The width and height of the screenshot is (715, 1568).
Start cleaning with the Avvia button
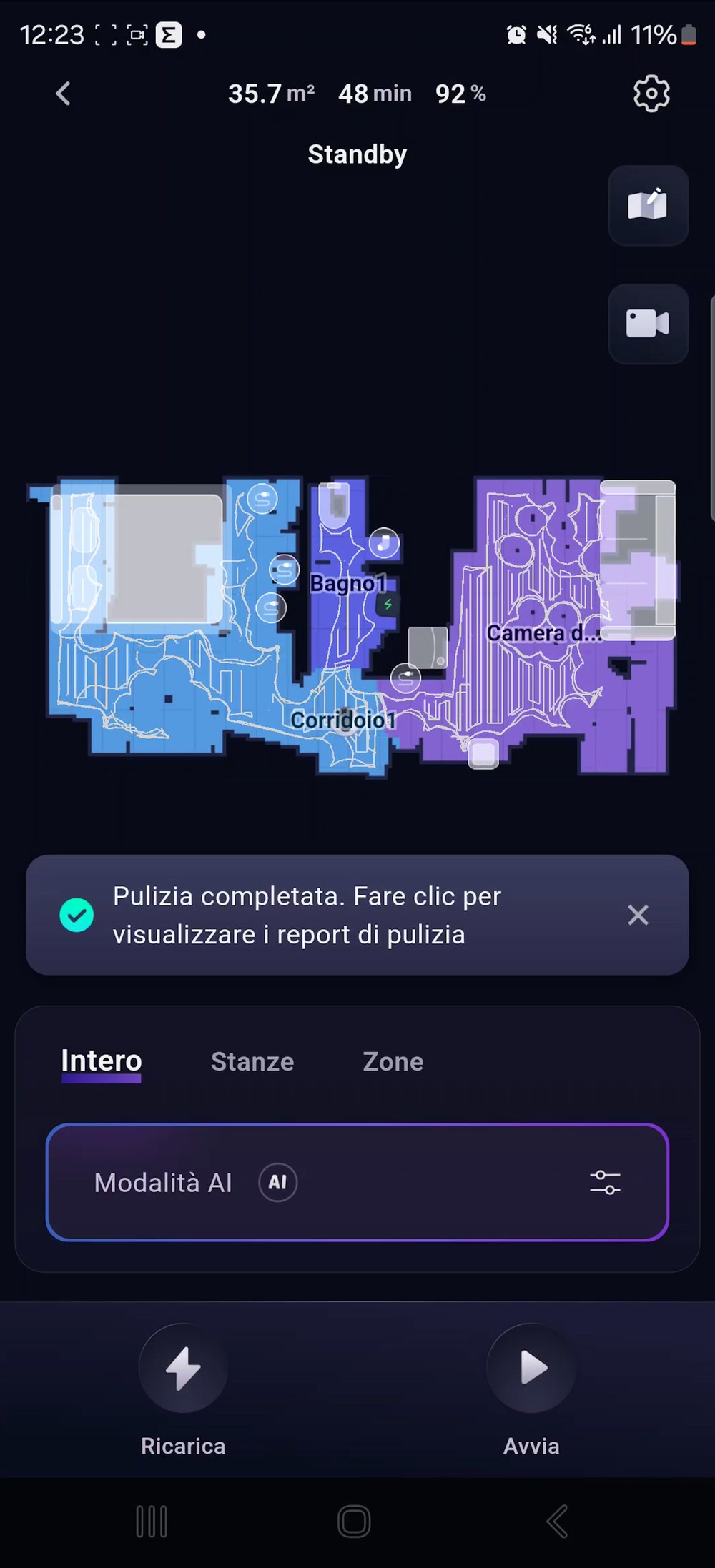click(x=531, y=1368)
